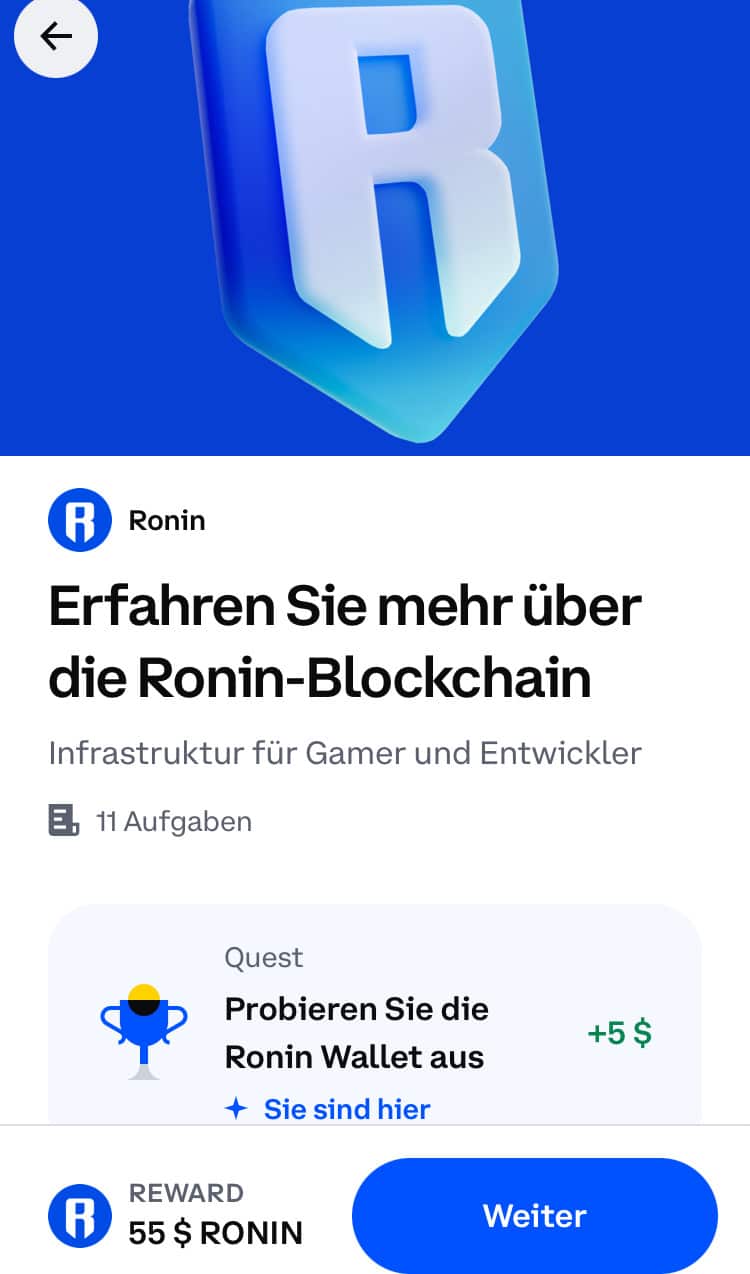Open the Ronin Wallet quest card
The width and height of the screenshot is (750, 1274).
[x=375, y=1015]
